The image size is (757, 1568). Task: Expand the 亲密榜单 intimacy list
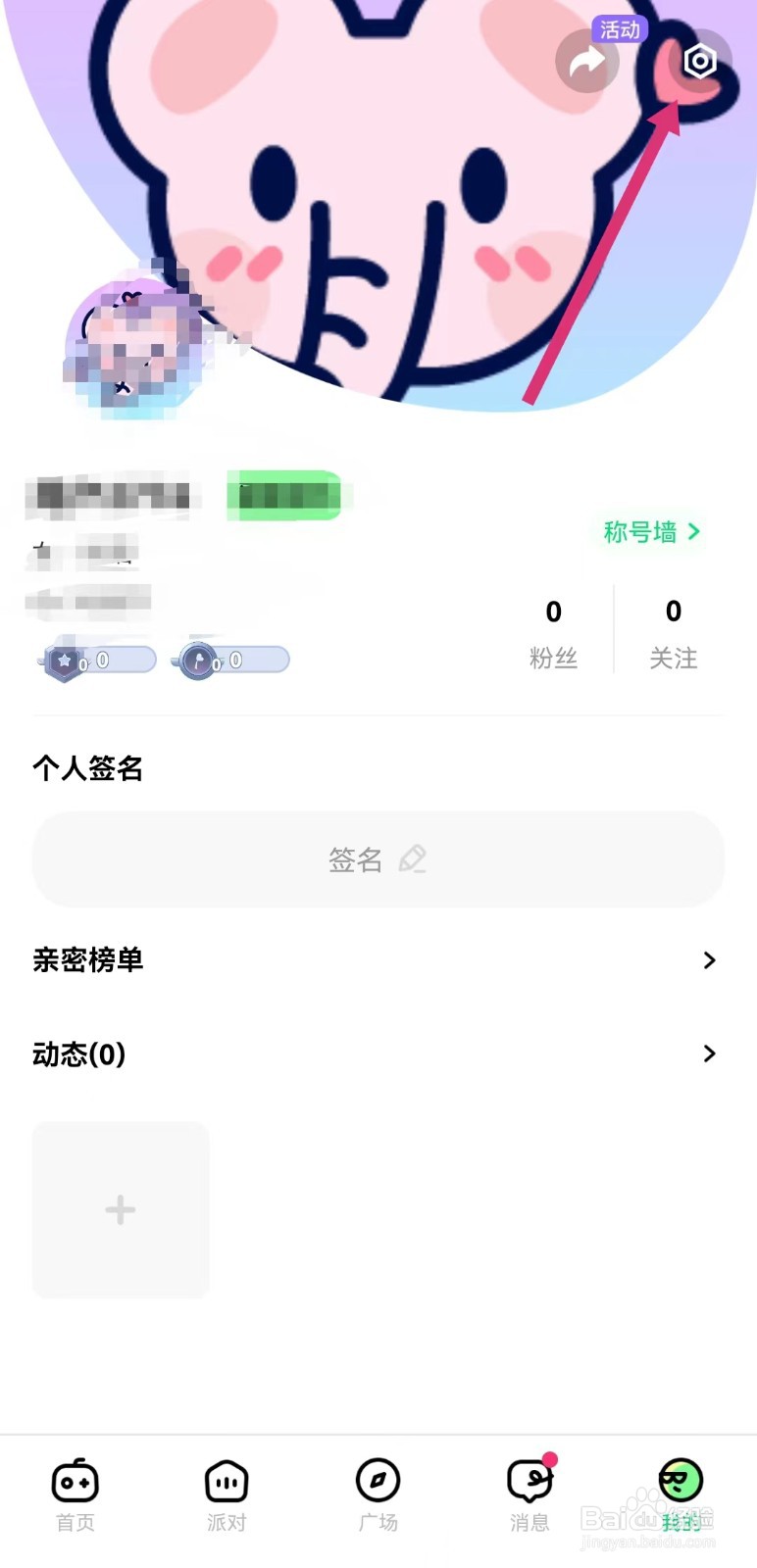pyautogui.click(x=378, y=960)
